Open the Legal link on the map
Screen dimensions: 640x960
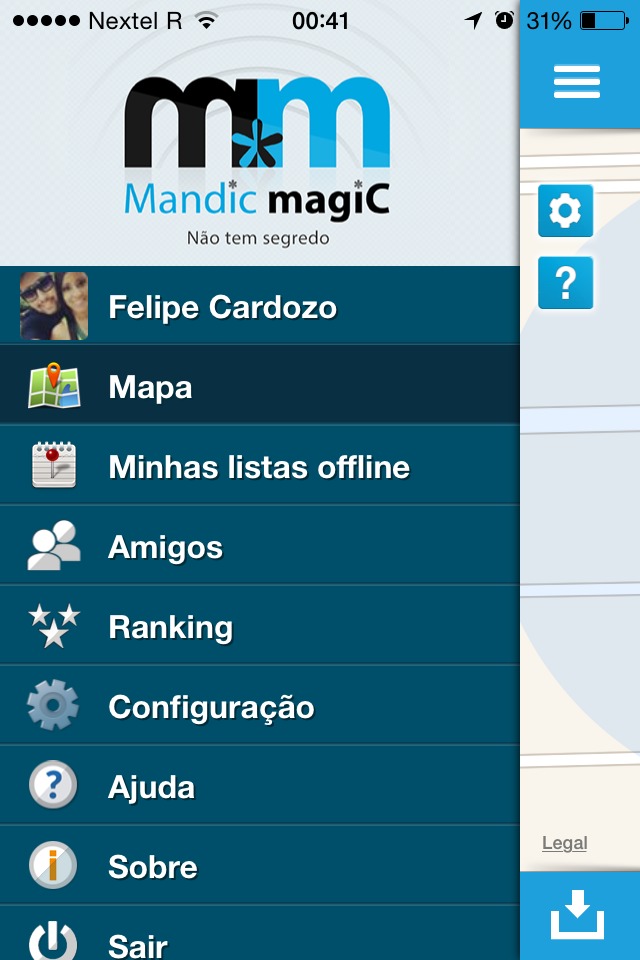pos(564,843)
